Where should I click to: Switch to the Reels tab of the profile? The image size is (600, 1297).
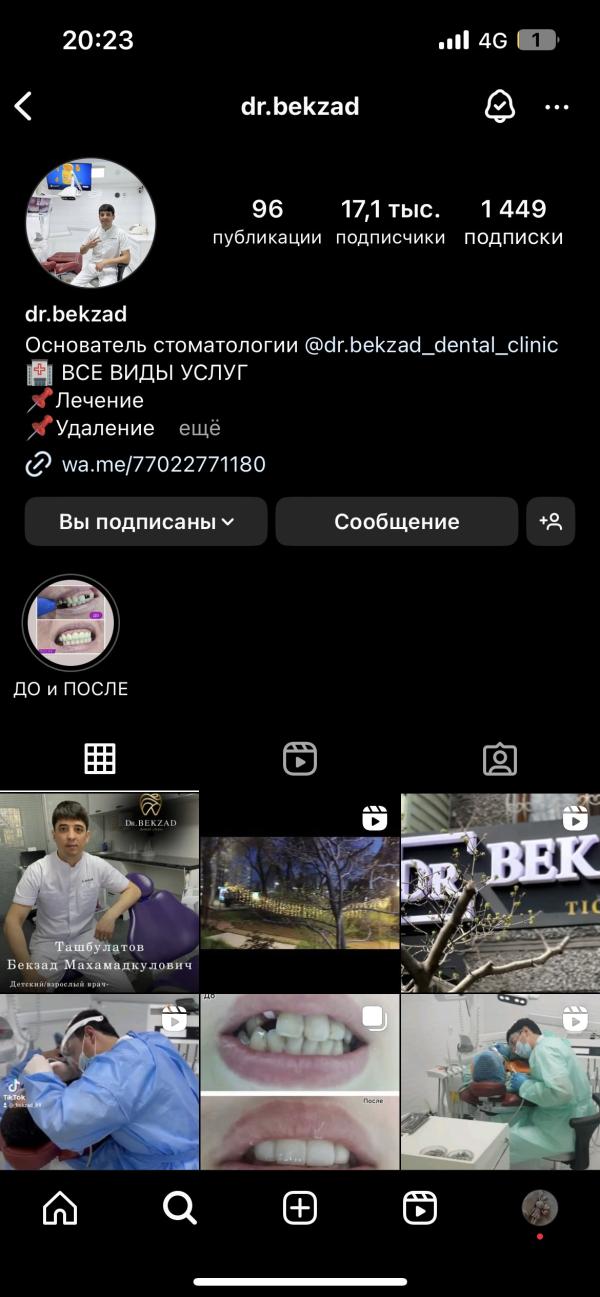click(x=300, y=759)
